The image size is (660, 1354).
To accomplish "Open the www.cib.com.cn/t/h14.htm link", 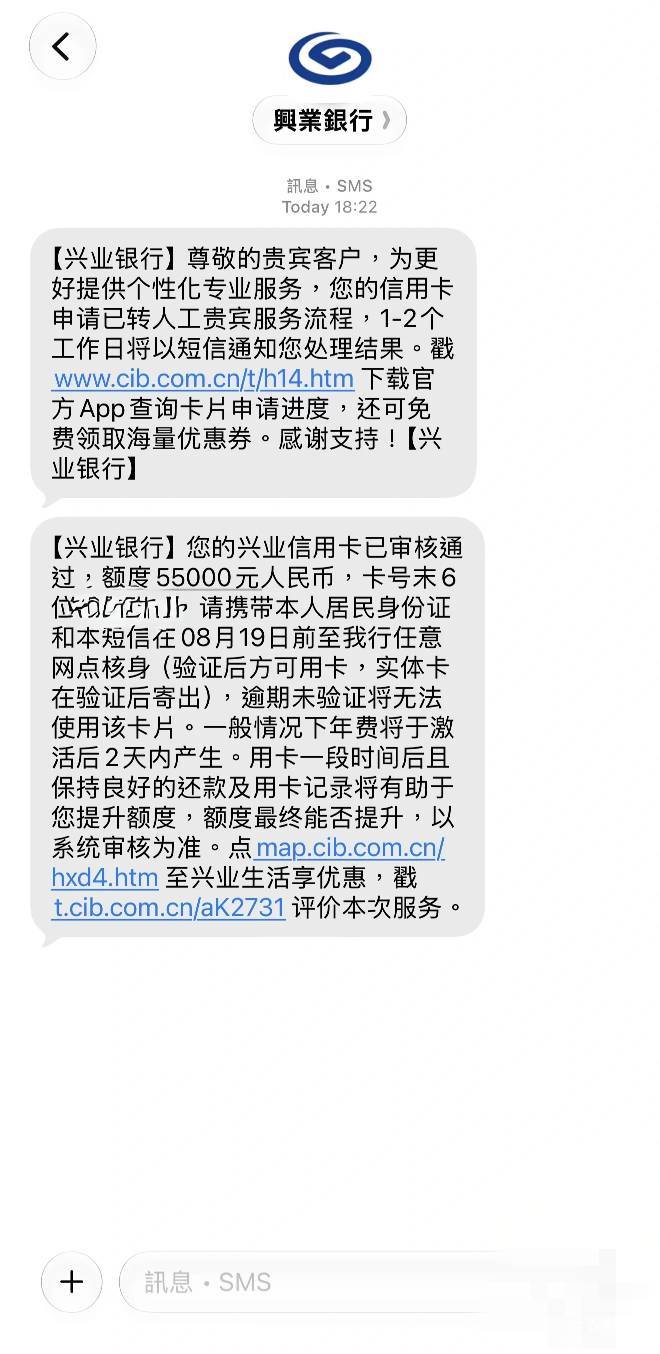I will pos(203,379).
